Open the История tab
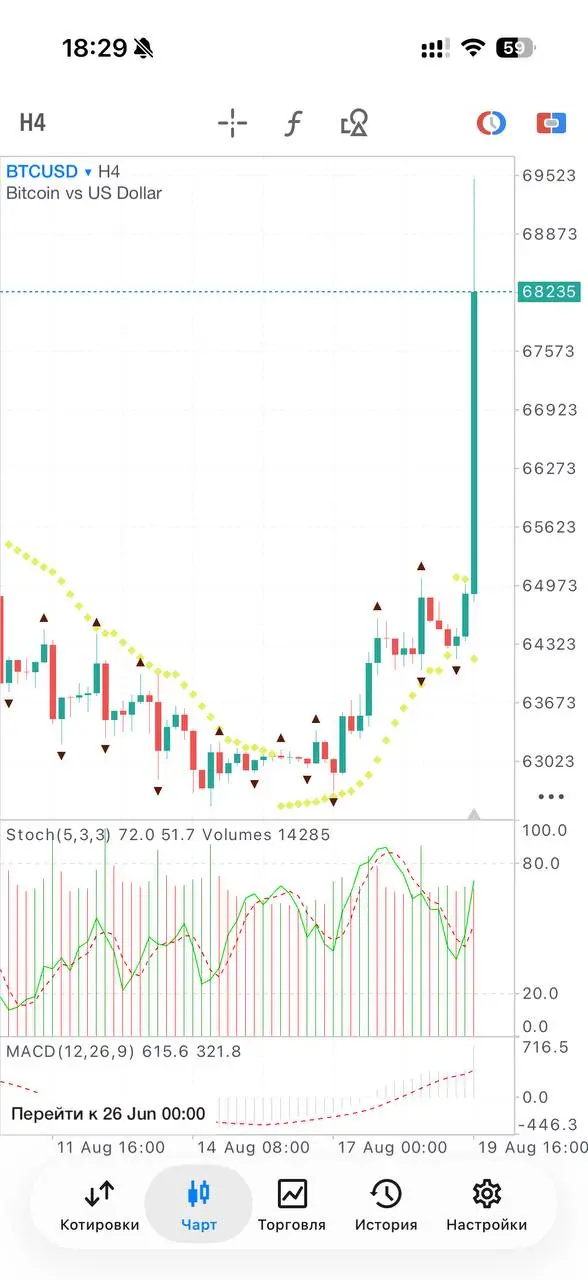The height and width of the screenshot is (1280, 588). pyautogui.click(x=386, y=1205)
